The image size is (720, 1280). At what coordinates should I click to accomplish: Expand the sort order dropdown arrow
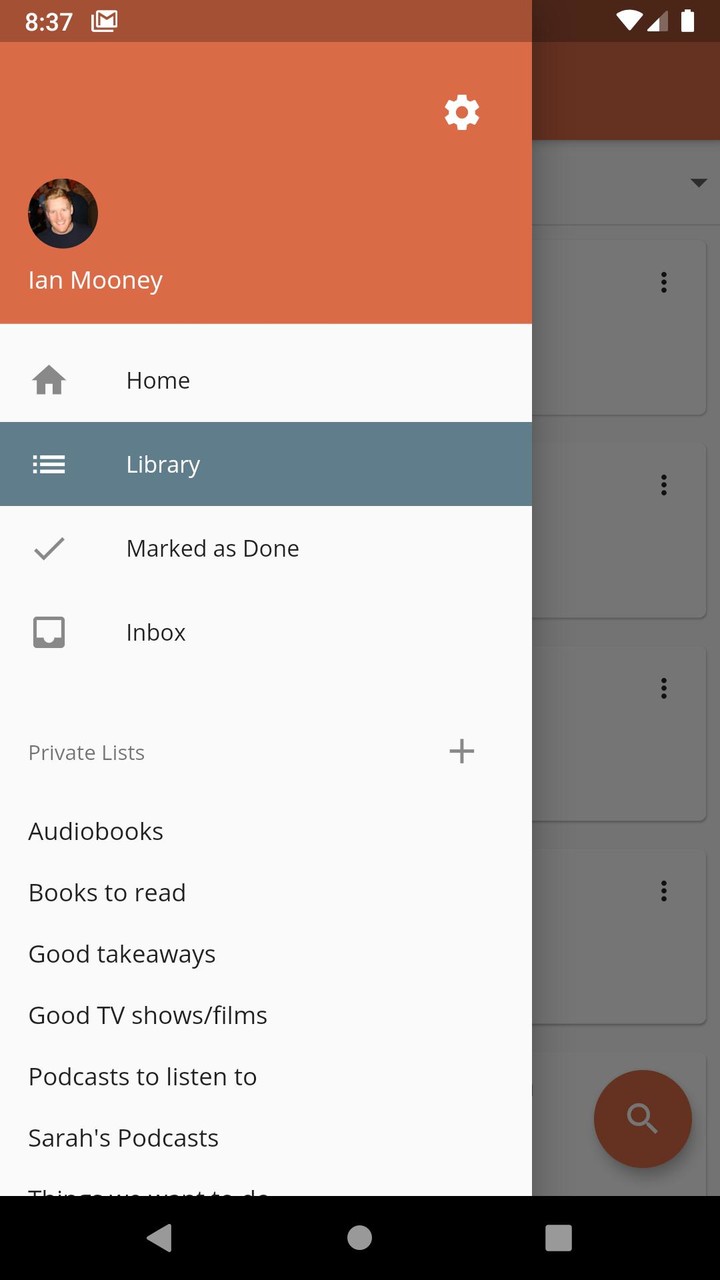tap(698, 183)
